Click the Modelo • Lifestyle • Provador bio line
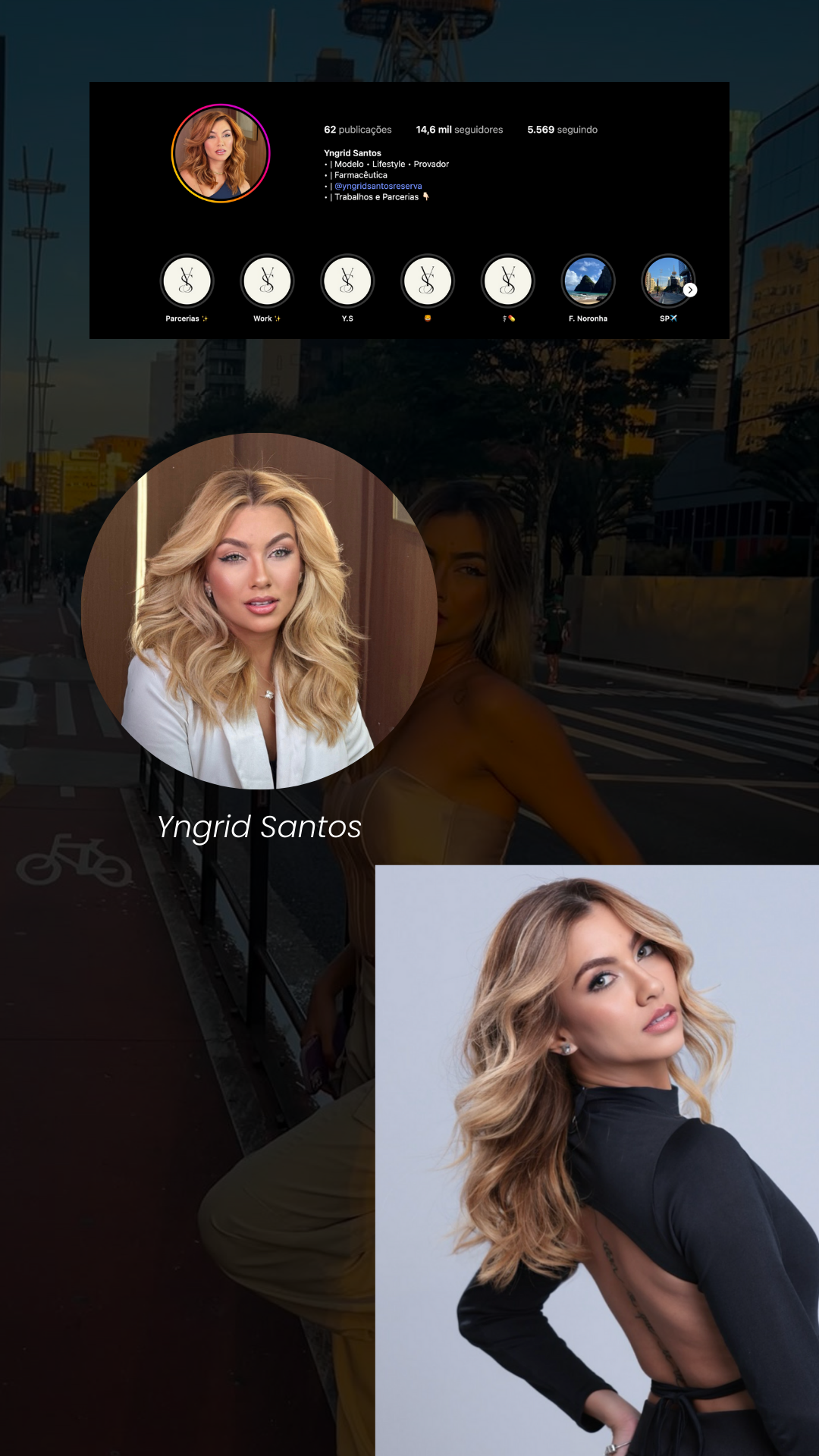 tap(387, 164)
